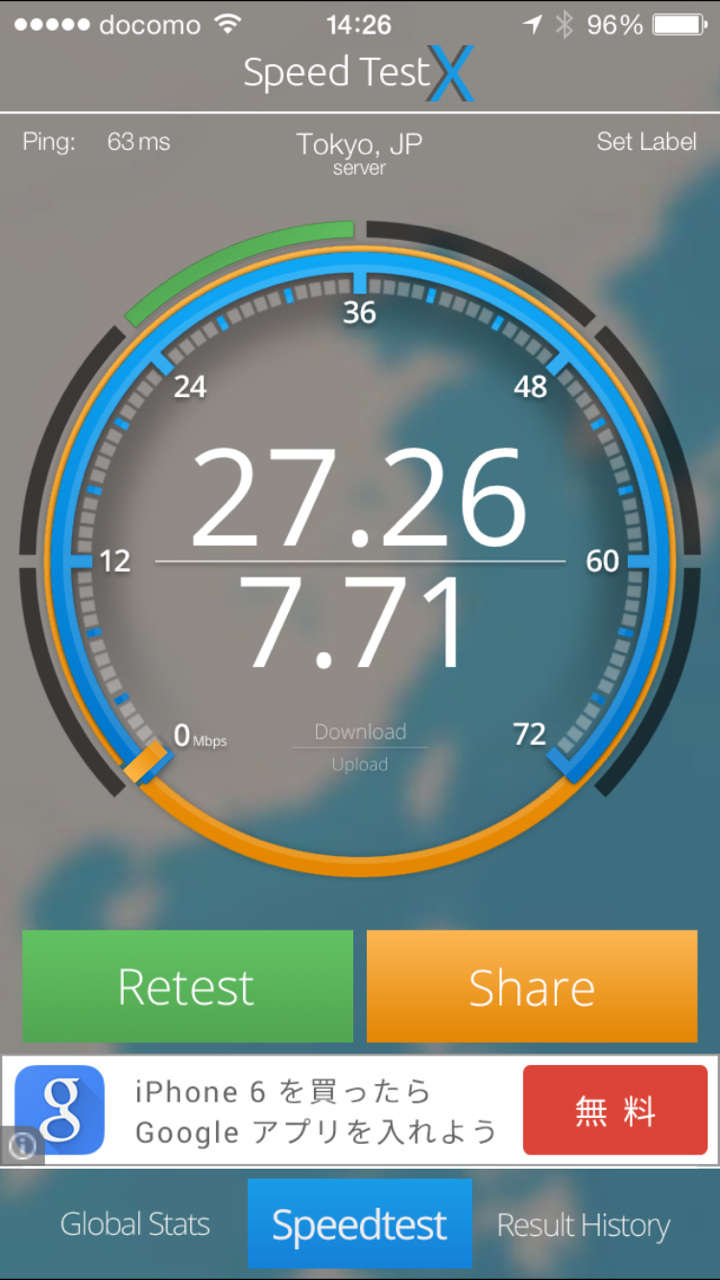Tap the red 無料 ad button

[614, 1110]
